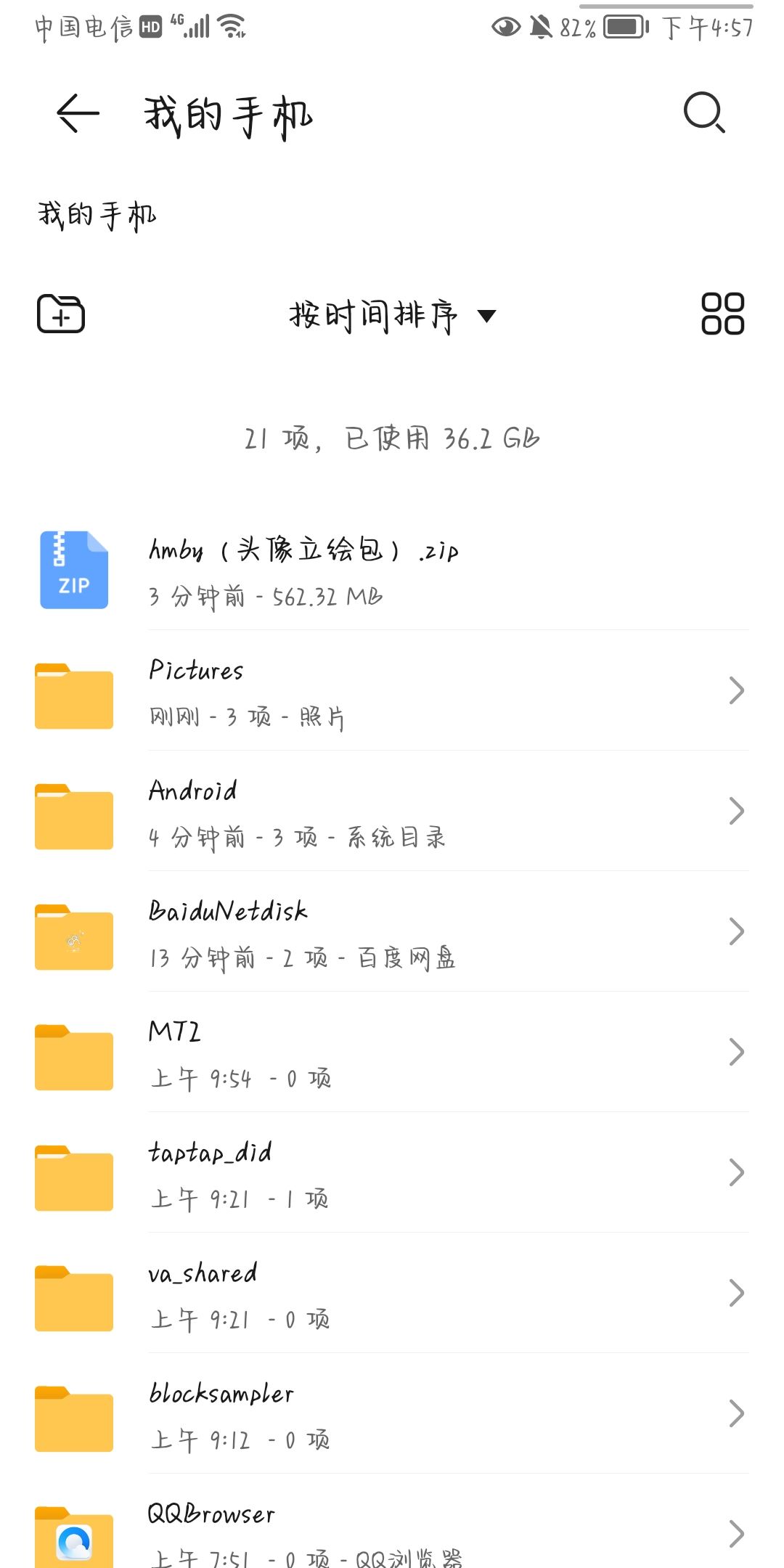Open the blocksampler folder
784x1568 pixels.
click(x=392, y=1413)
